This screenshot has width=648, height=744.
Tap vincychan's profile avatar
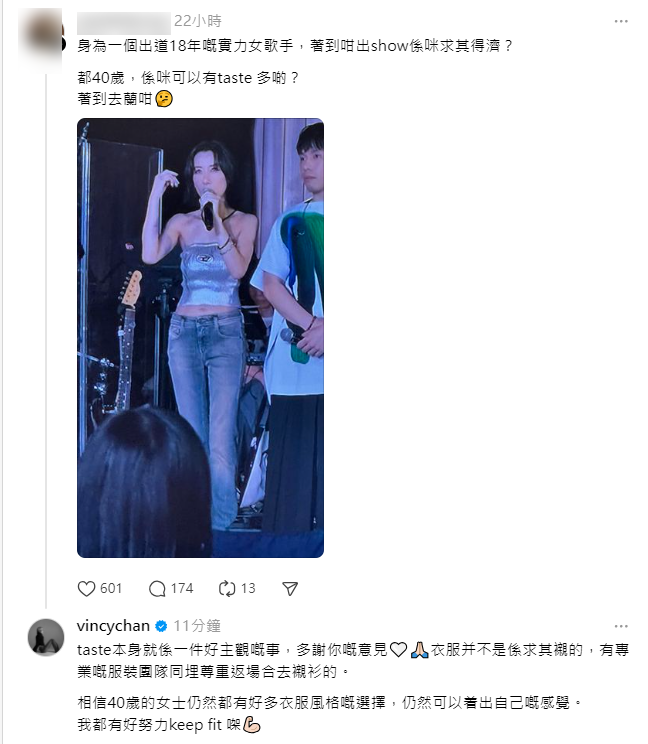point(46,637)
